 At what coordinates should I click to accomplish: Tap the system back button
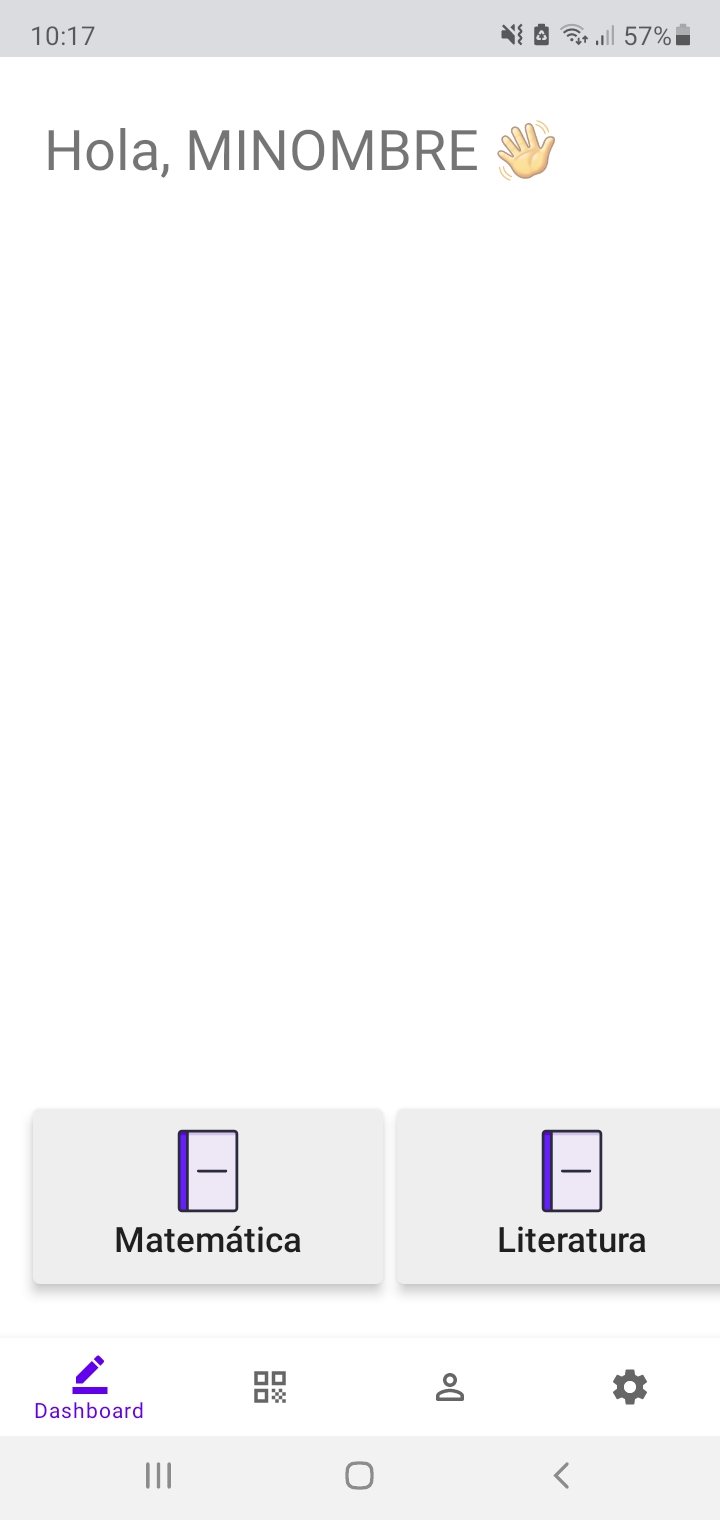(x=561, y=1475)
